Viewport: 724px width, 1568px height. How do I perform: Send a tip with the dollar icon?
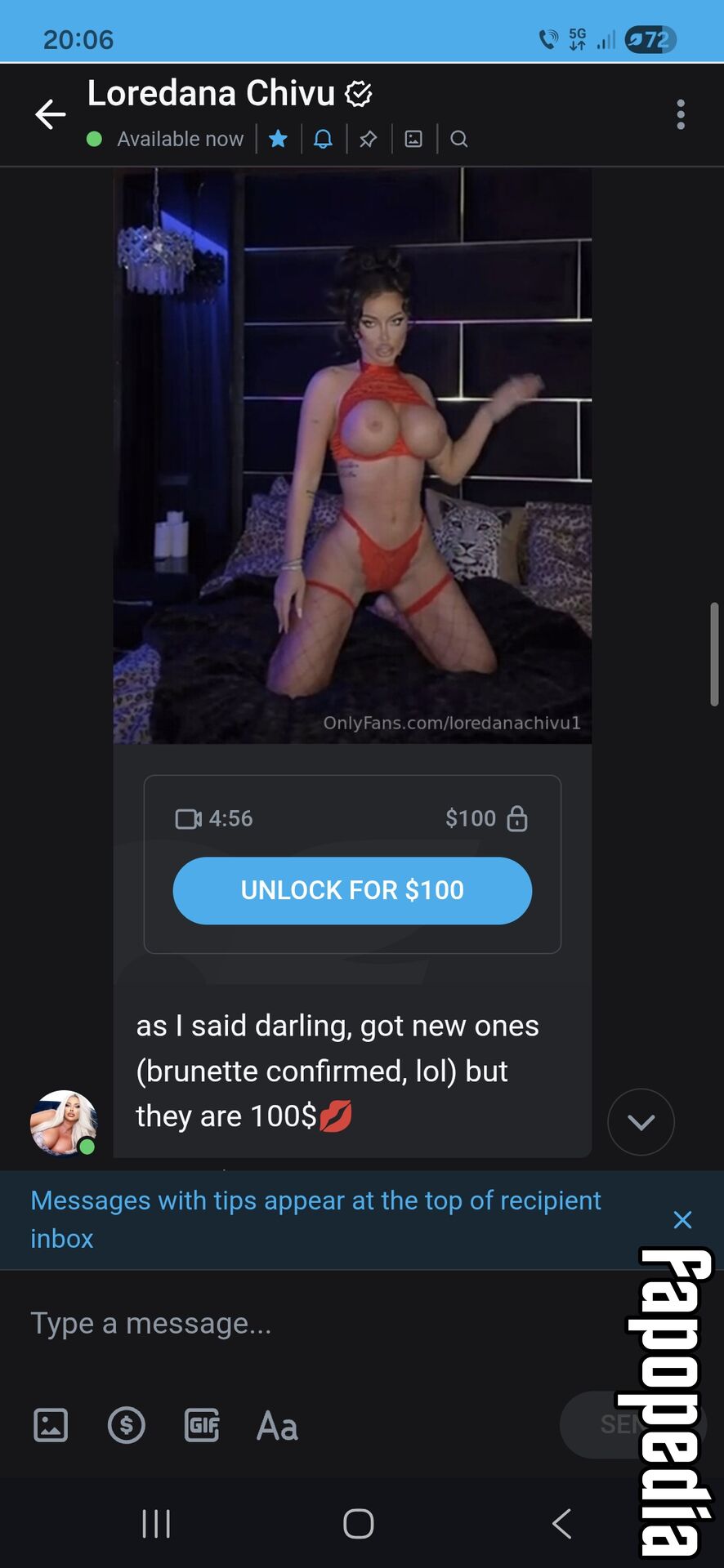(127, 1426)
